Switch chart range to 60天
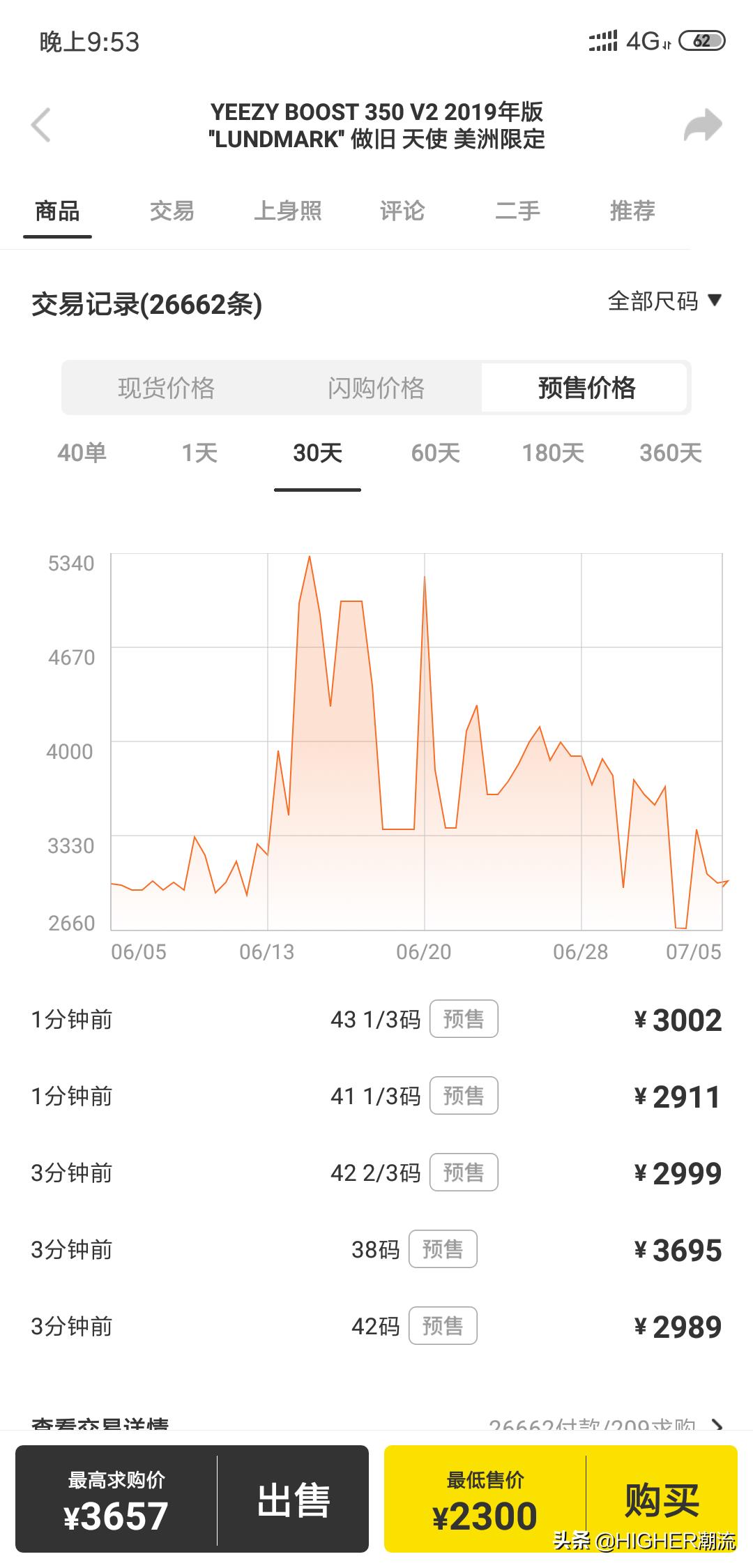This screenshot has width=753, height=1568. coord(436,453)
